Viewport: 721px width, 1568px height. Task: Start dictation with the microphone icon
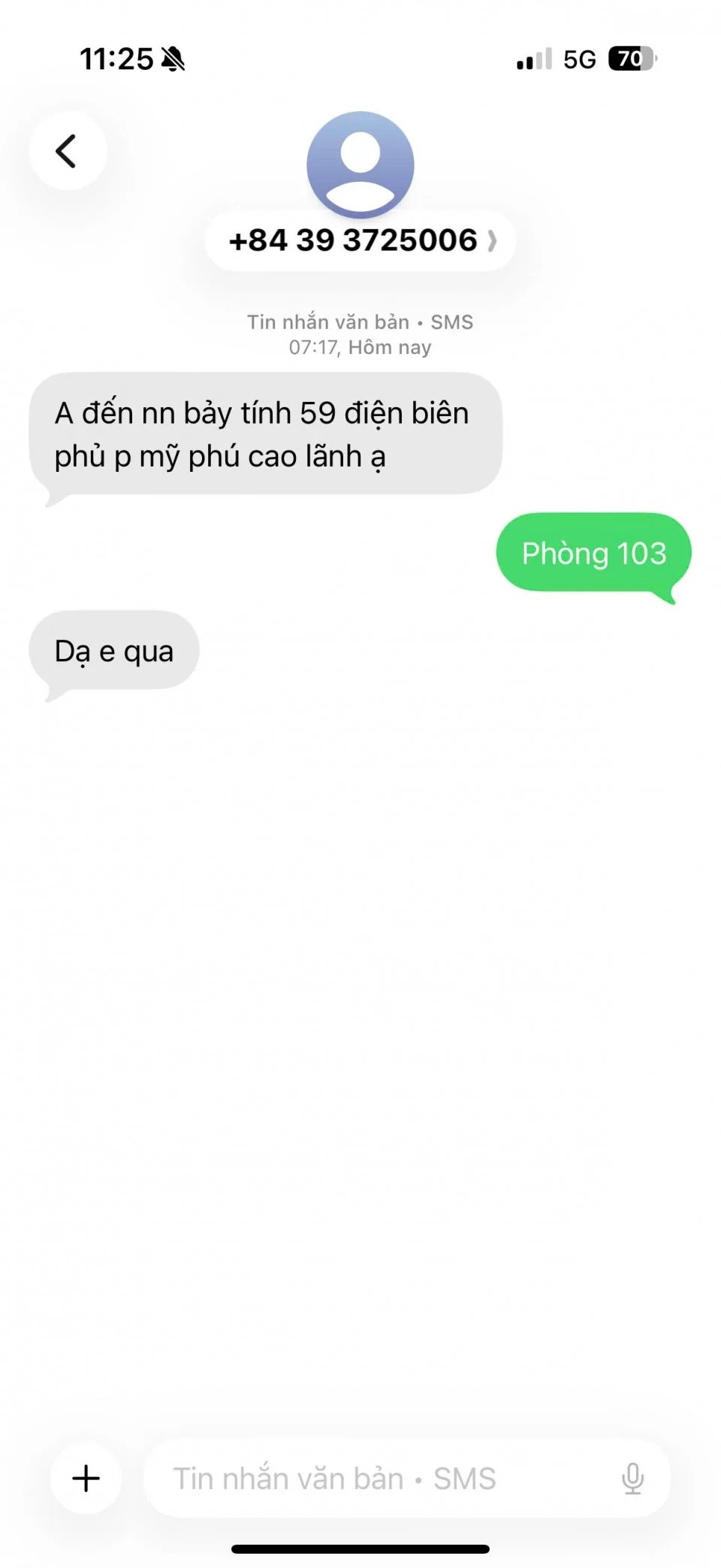pyautogui.click(x=632, y=1478)
